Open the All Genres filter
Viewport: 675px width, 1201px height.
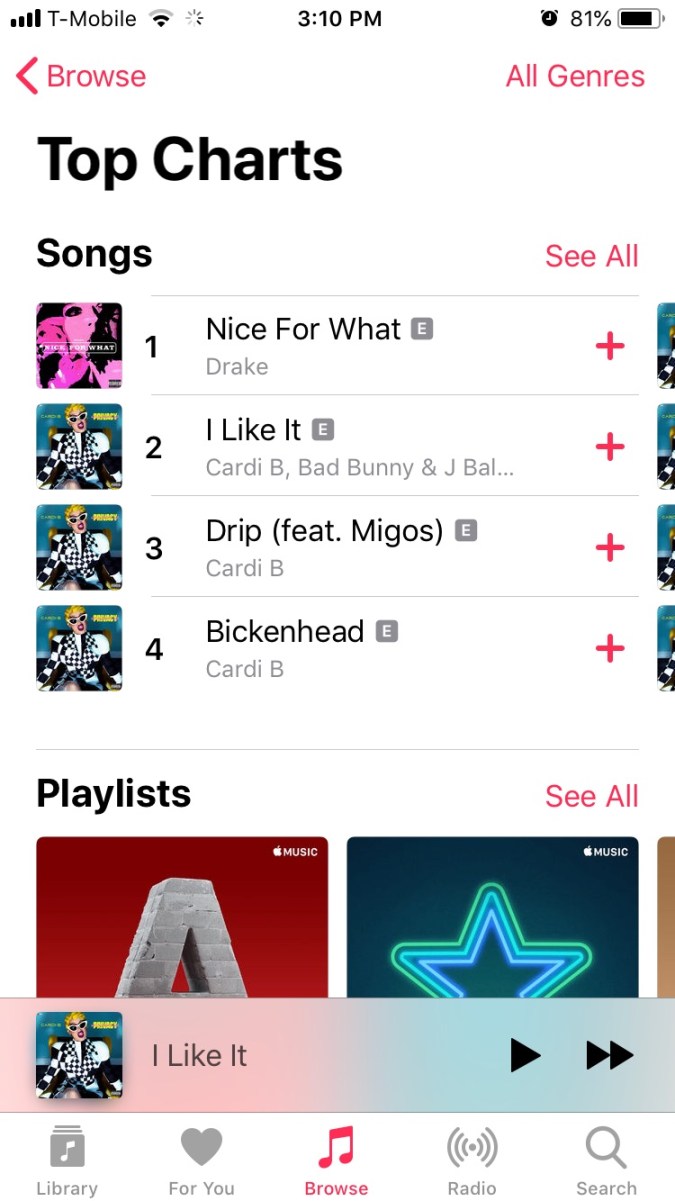pyautogui.click(x=575, y=76)
